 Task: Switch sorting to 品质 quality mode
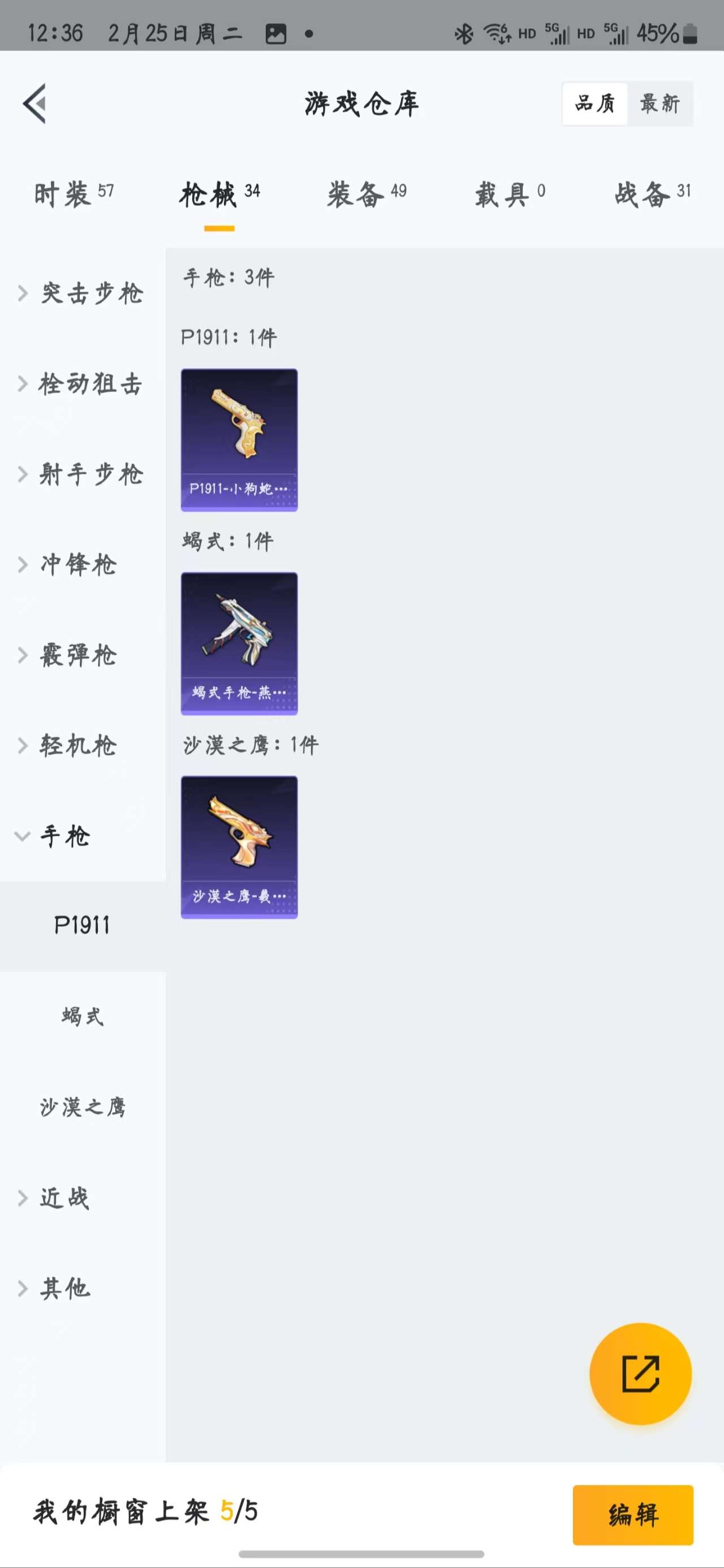594,103
